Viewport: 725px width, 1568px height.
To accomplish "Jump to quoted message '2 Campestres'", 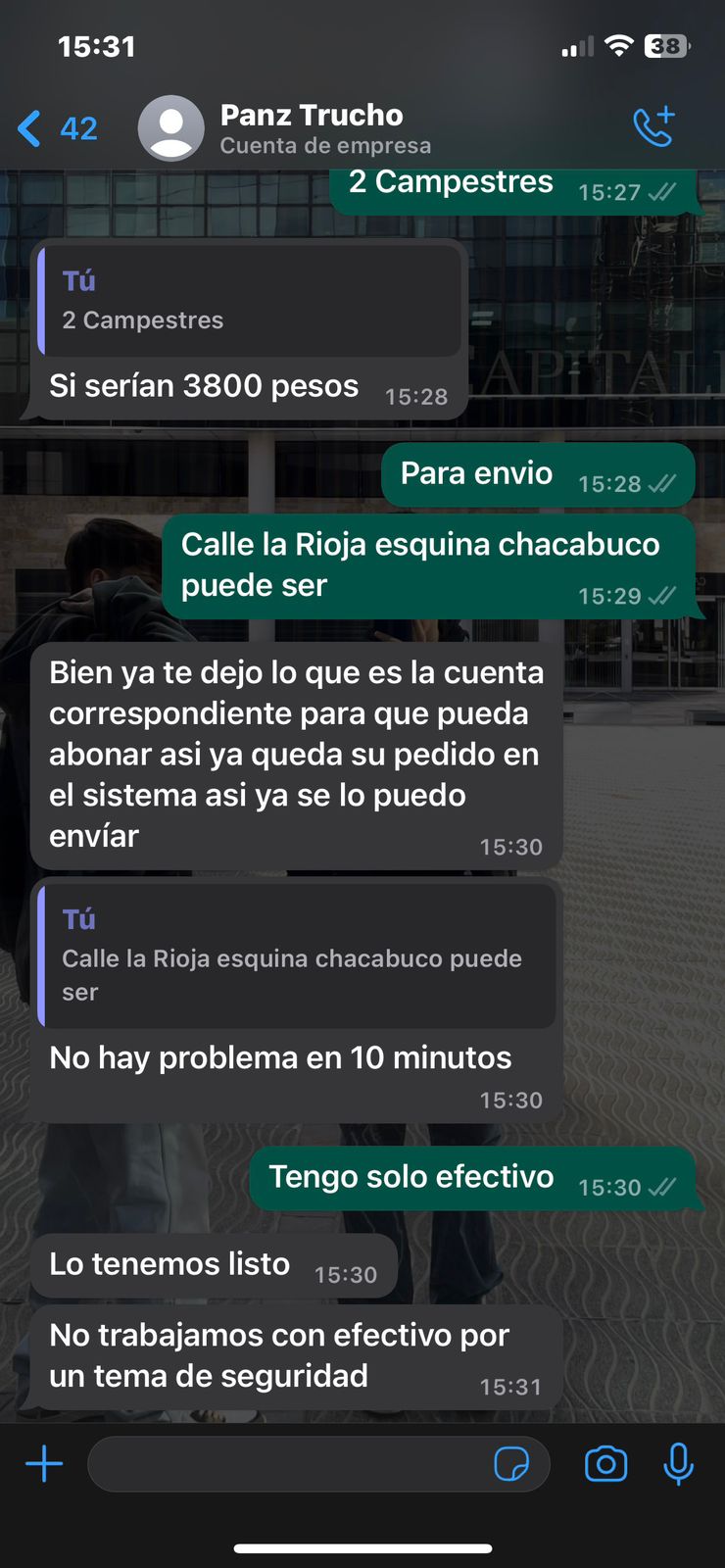I will pyautogui.click(x=250, y=302).
